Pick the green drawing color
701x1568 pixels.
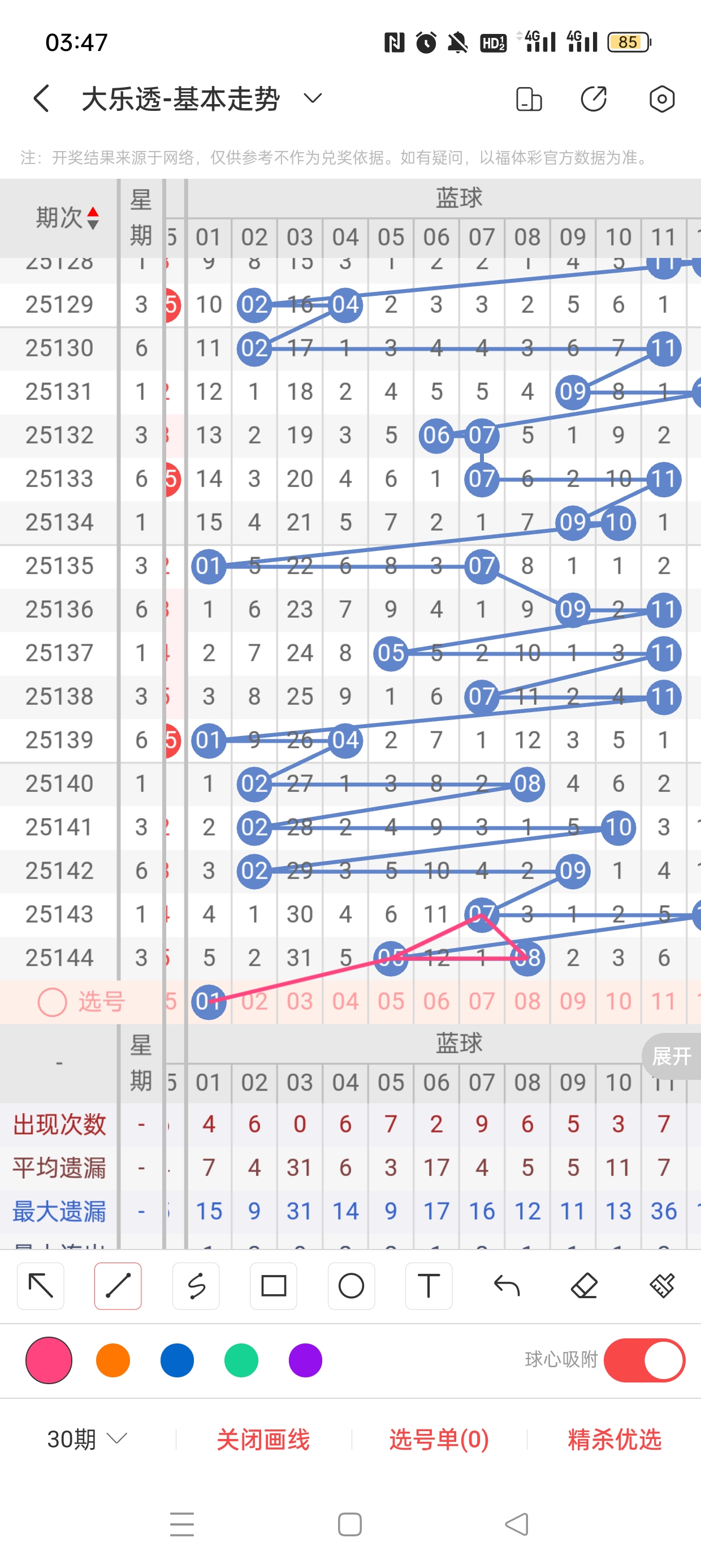[x=241, y=1360]
